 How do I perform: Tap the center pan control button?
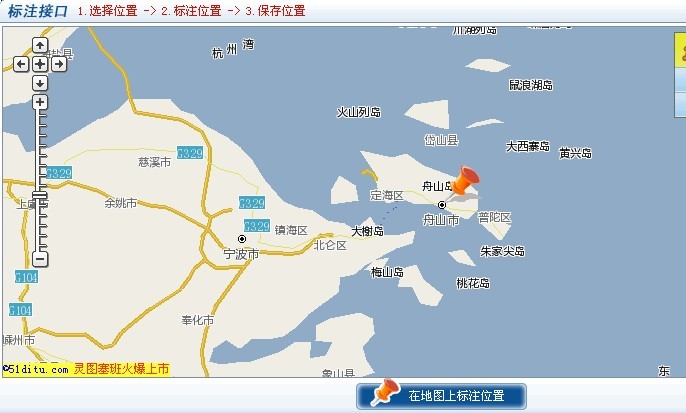point(40,63)
